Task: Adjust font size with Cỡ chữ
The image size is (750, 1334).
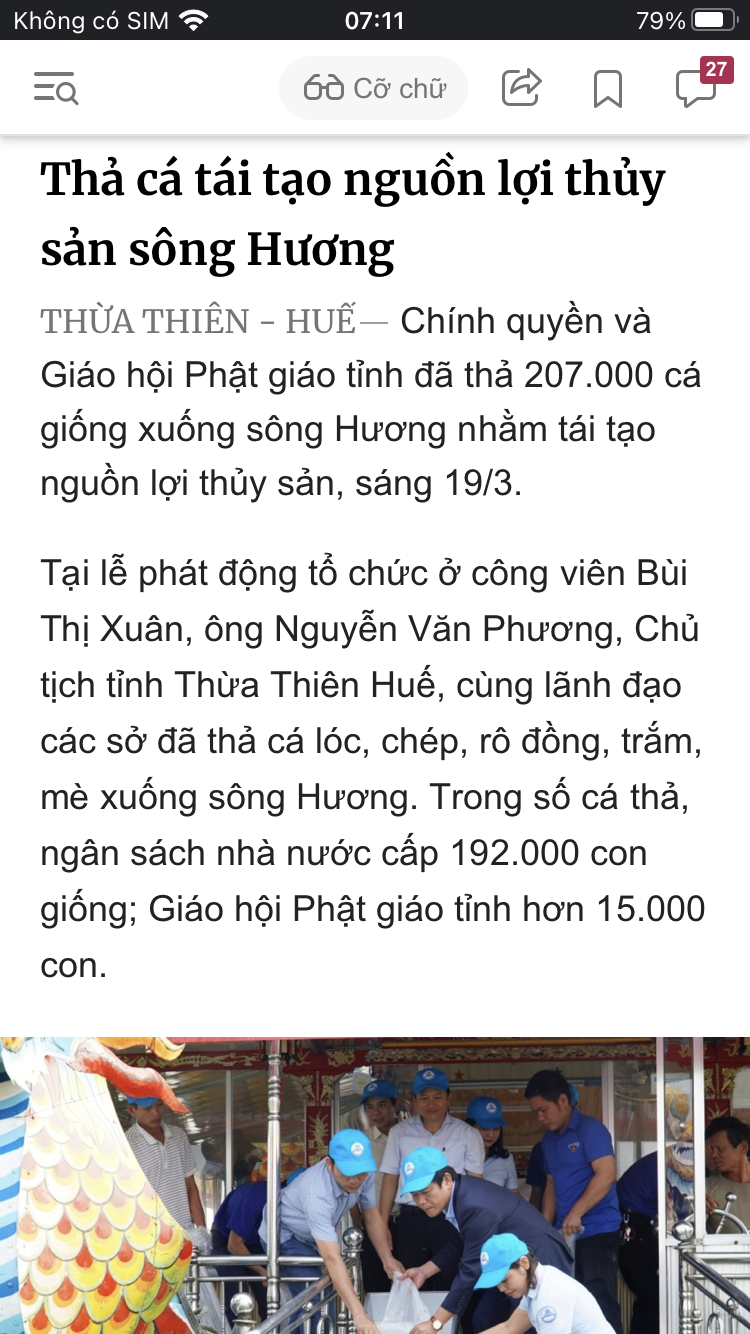Action: [x=374, y=88]
